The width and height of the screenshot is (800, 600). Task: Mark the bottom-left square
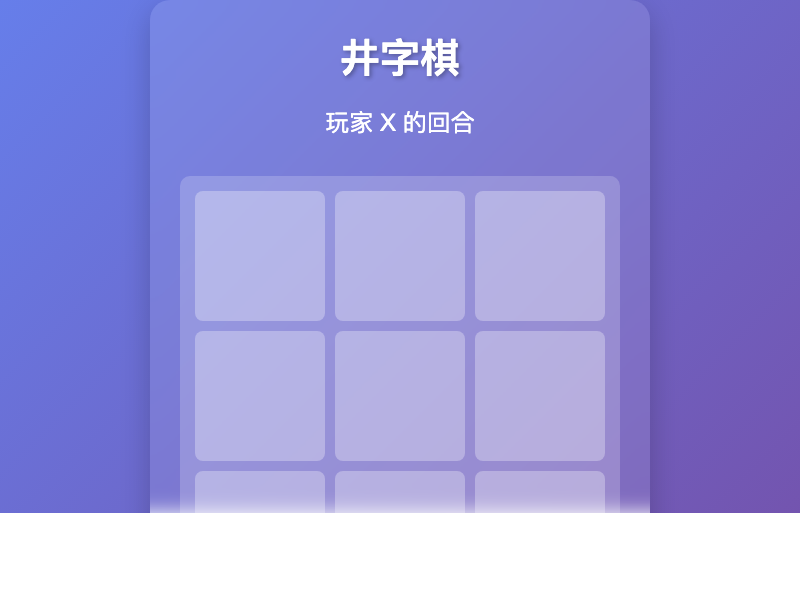point(260,491)
